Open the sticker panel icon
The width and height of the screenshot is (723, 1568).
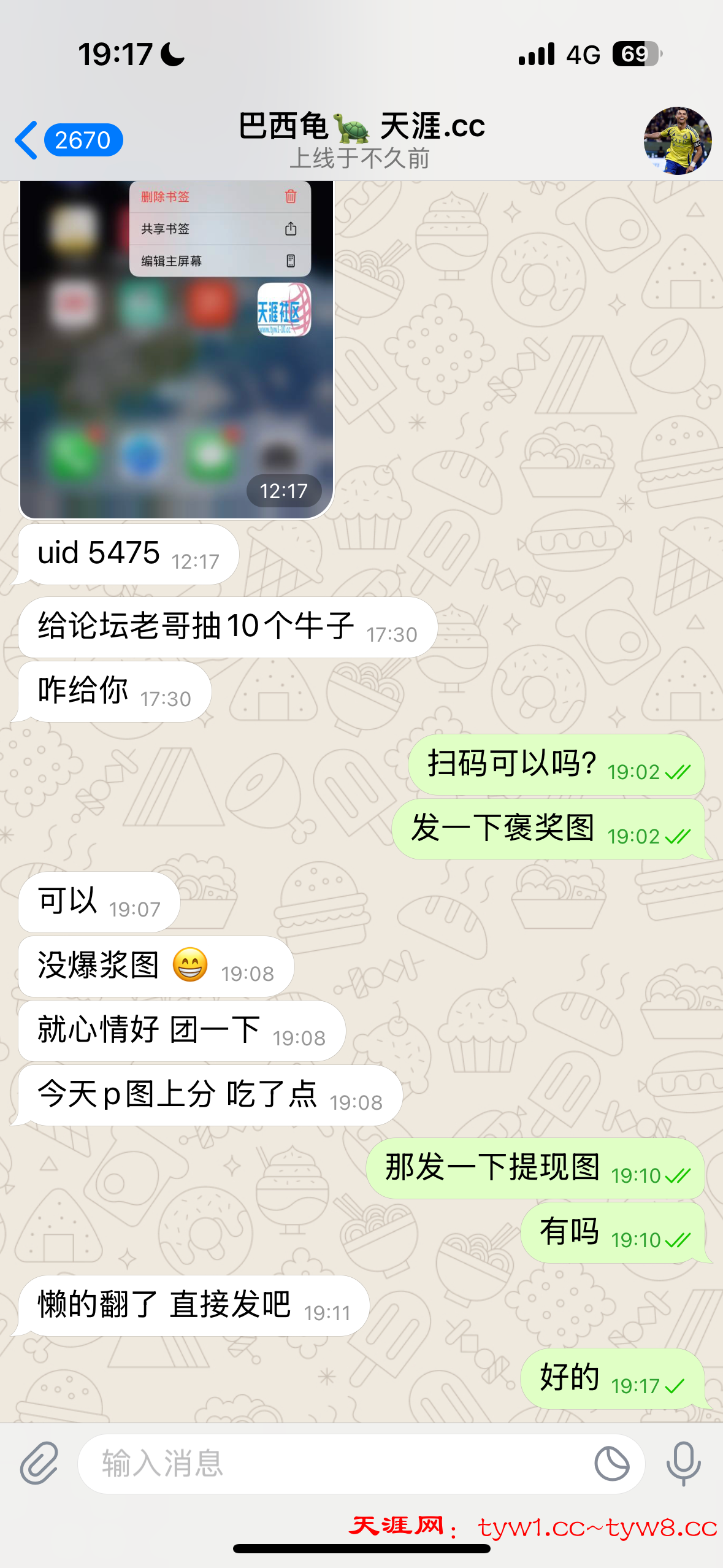click(611, 1463)
